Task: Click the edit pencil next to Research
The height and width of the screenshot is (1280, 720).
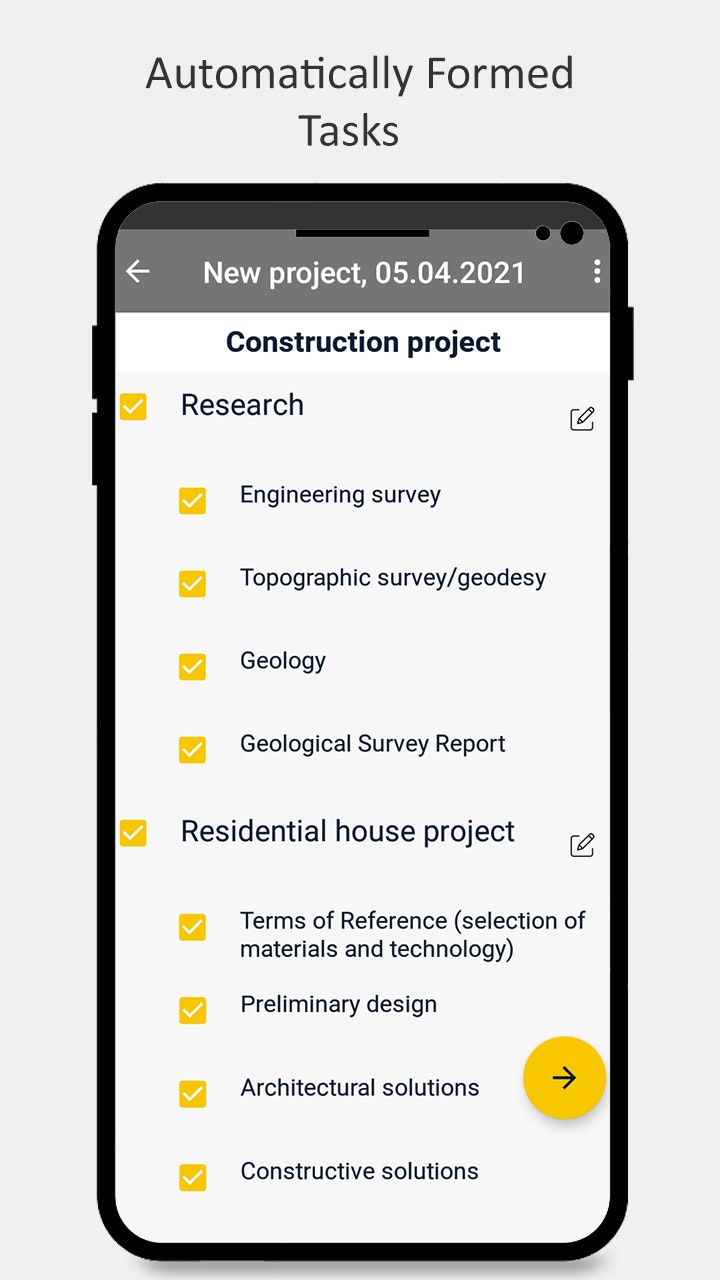Action: (x=583, y=418)
